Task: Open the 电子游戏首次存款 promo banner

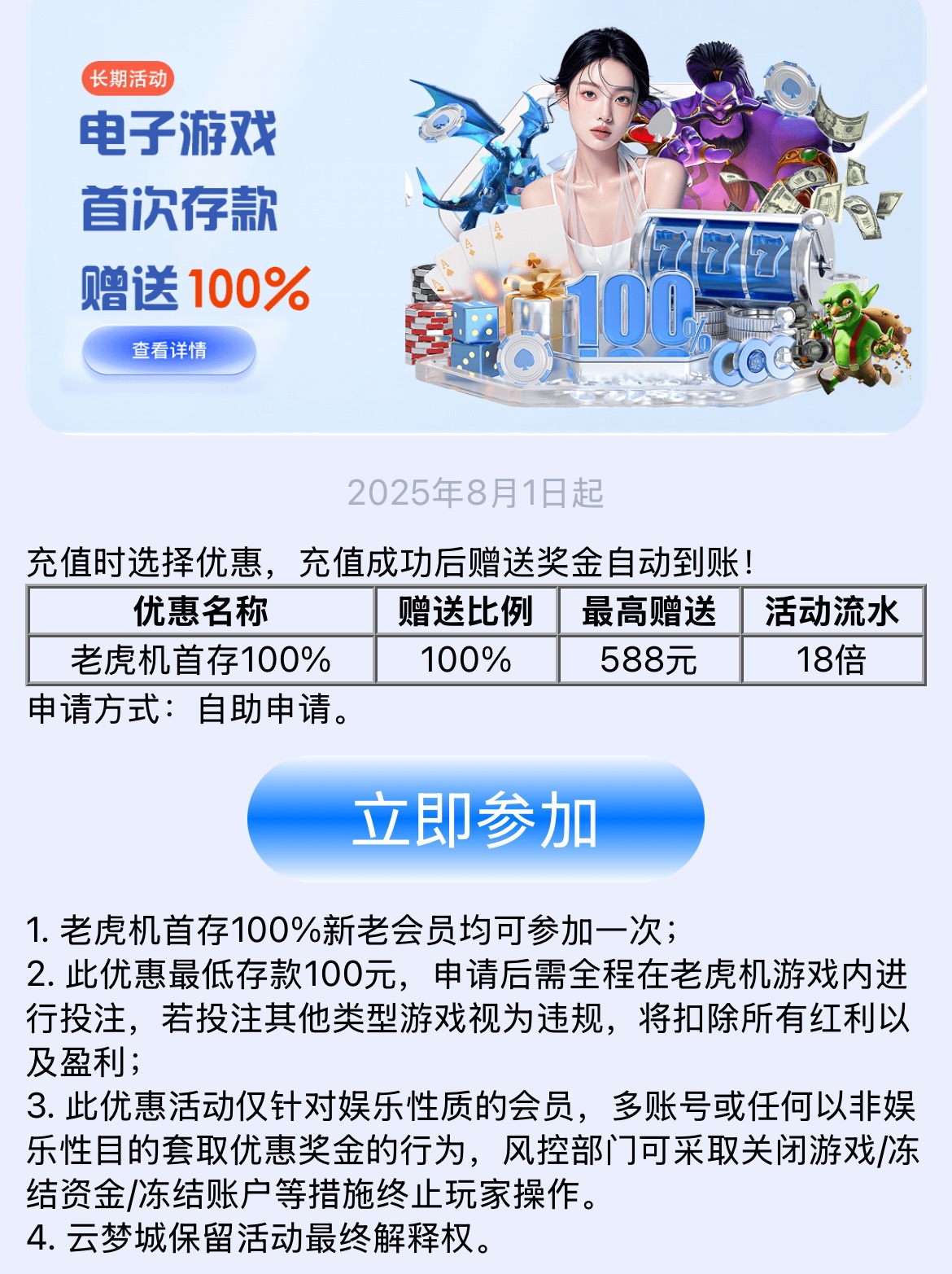Action: point(477,216)
